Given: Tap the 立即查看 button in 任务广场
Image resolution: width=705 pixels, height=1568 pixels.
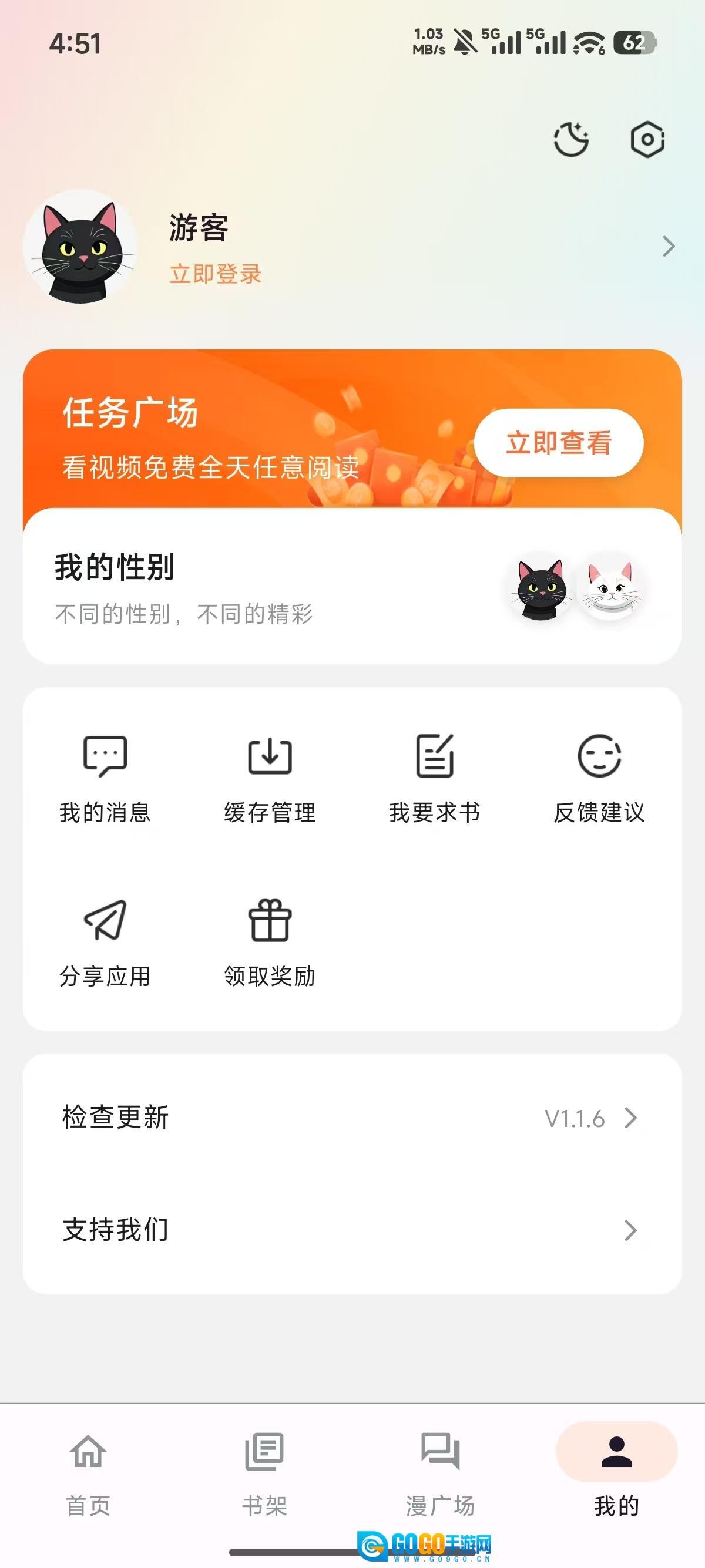Looking at the screenshot, I should click(558, 443).
